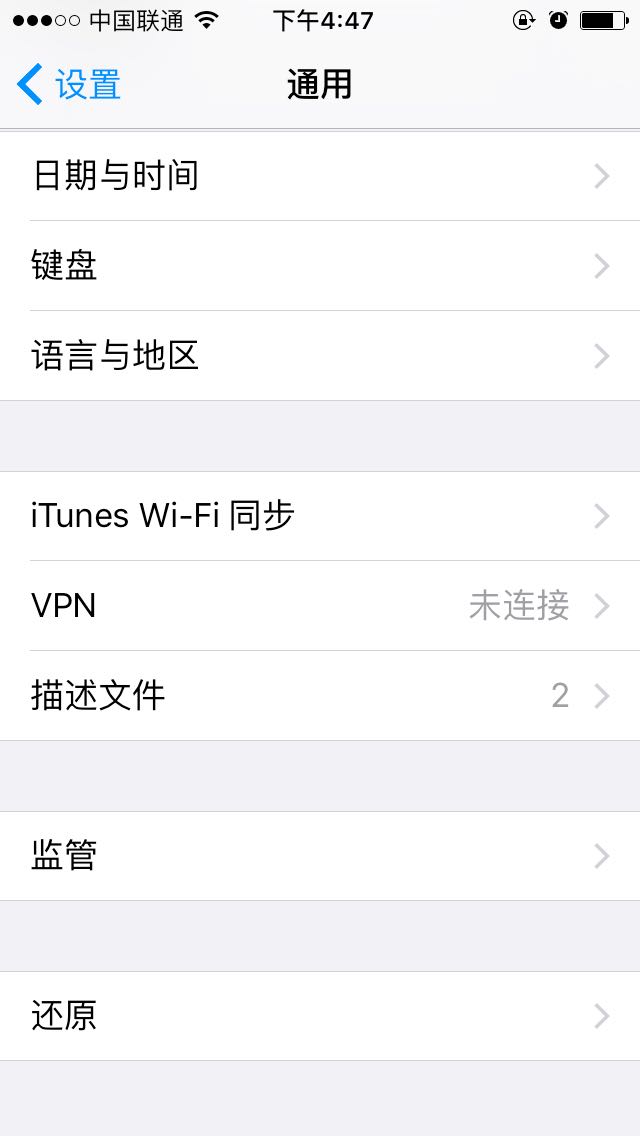Open the VPN settings row
The width and height of the screenshot is (640, 1136).
320,606
